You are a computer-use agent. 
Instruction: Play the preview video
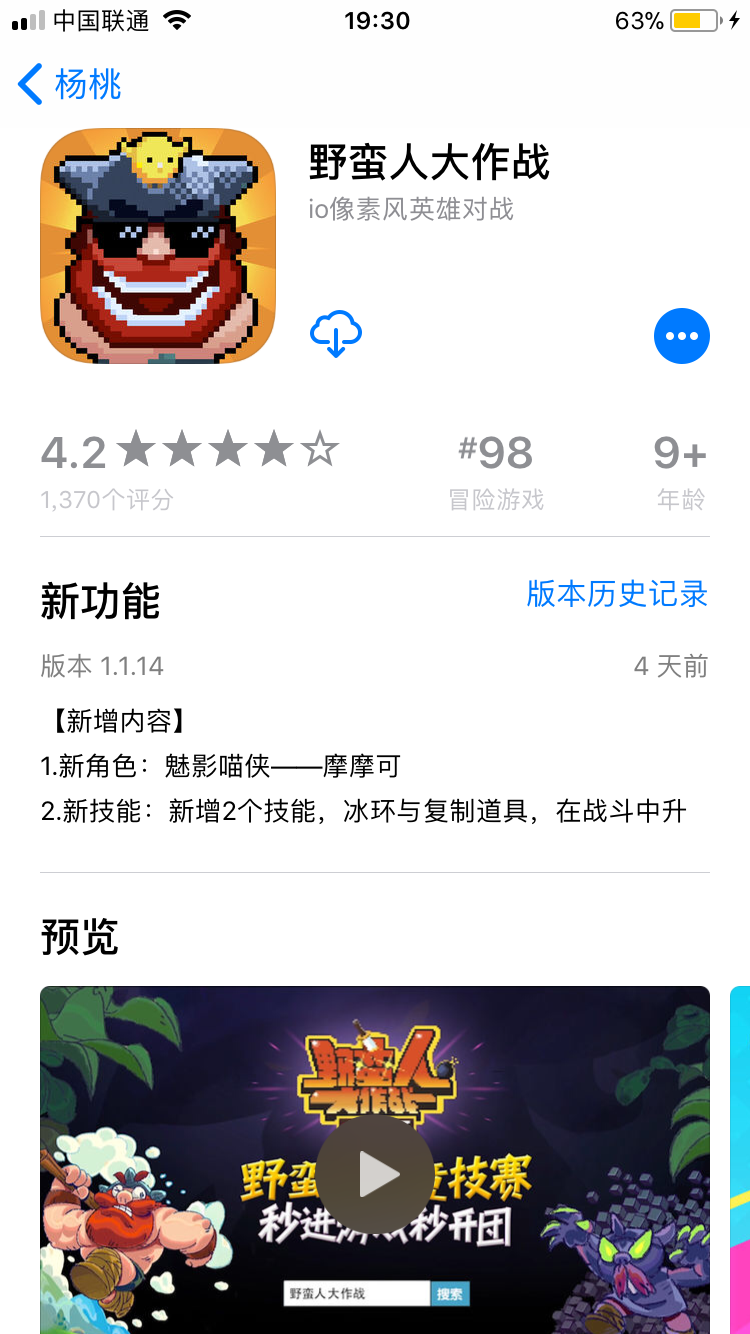(376, 1174)
